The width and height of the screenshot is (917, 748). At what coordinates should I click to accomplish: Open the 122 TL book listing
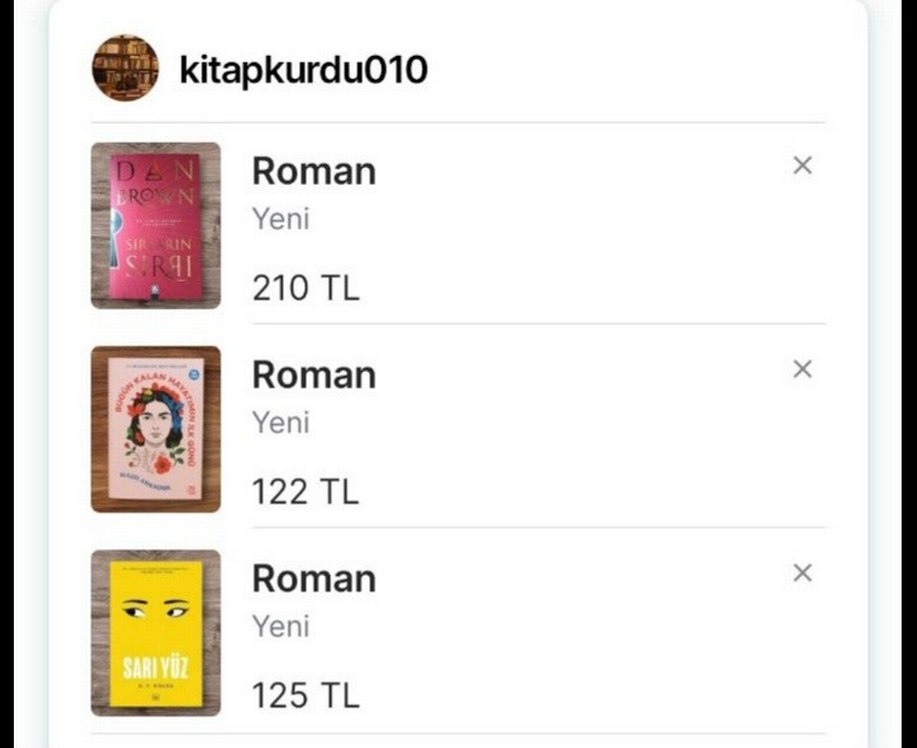point(156,429)
